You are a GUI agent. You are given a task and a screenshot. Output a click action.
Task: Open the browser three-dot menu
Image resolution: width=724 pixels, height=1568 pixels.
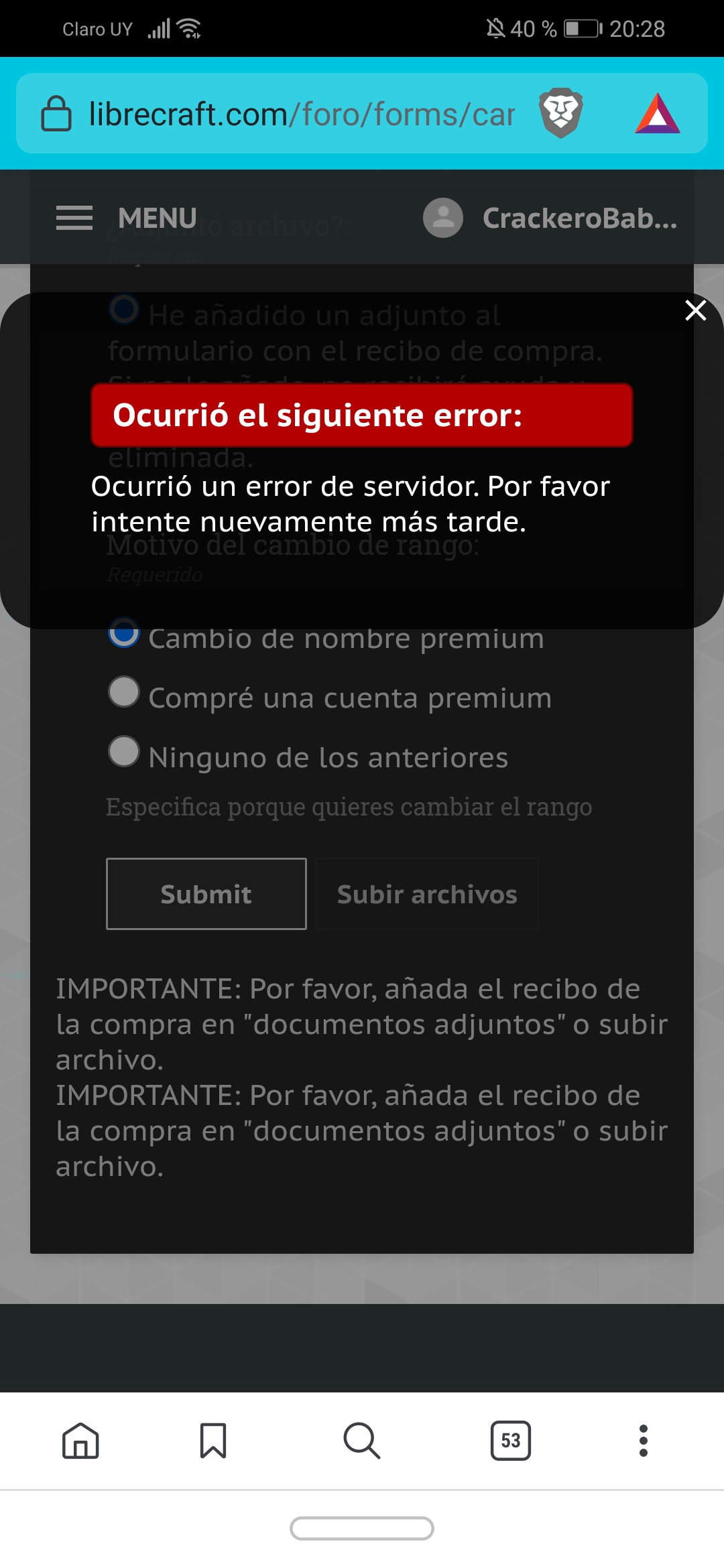644,1441
